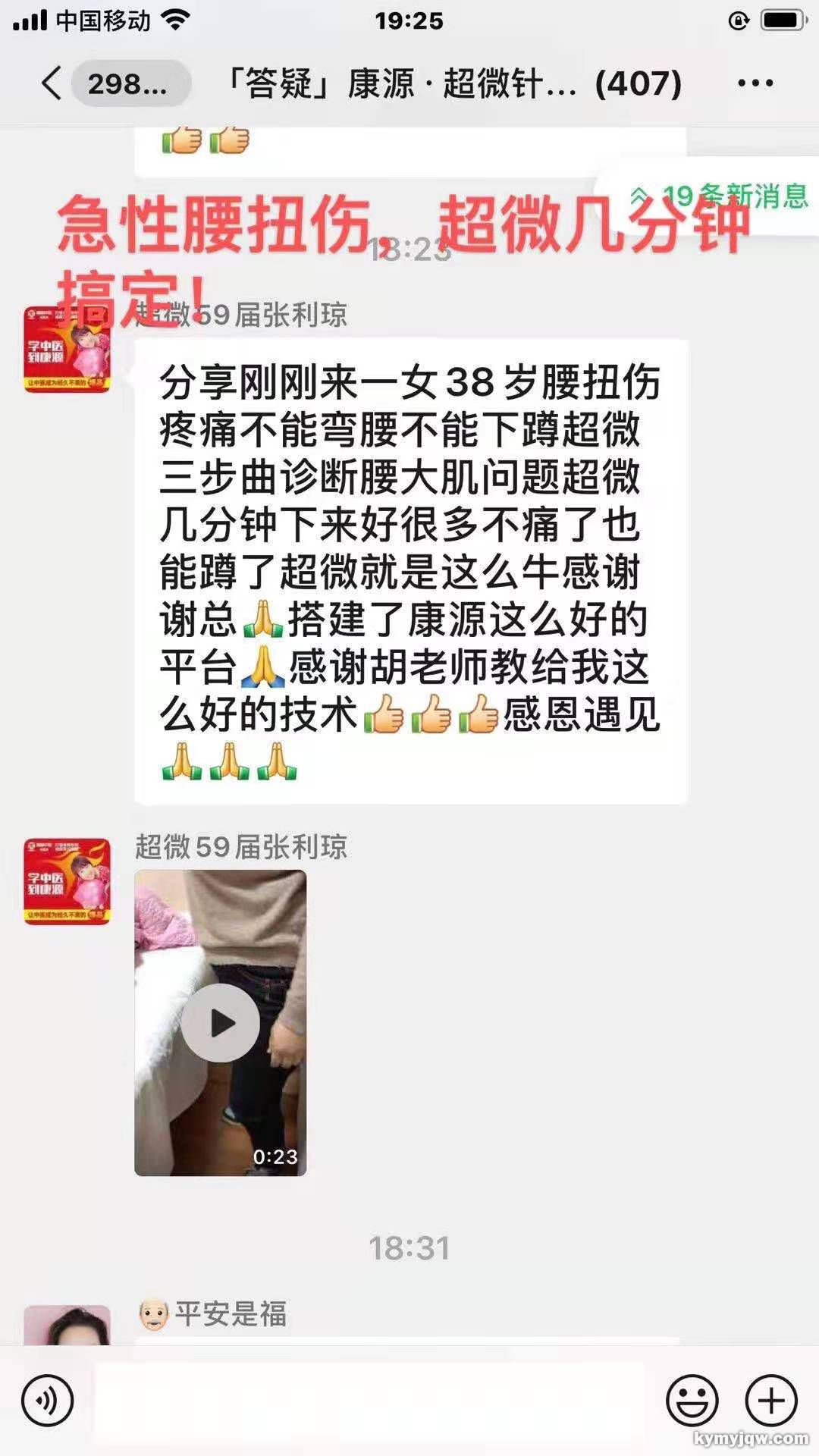819x1456 pixels.
Task: Play the 0:23 video from 张利琼
Action: click(x=220, y=1023)
